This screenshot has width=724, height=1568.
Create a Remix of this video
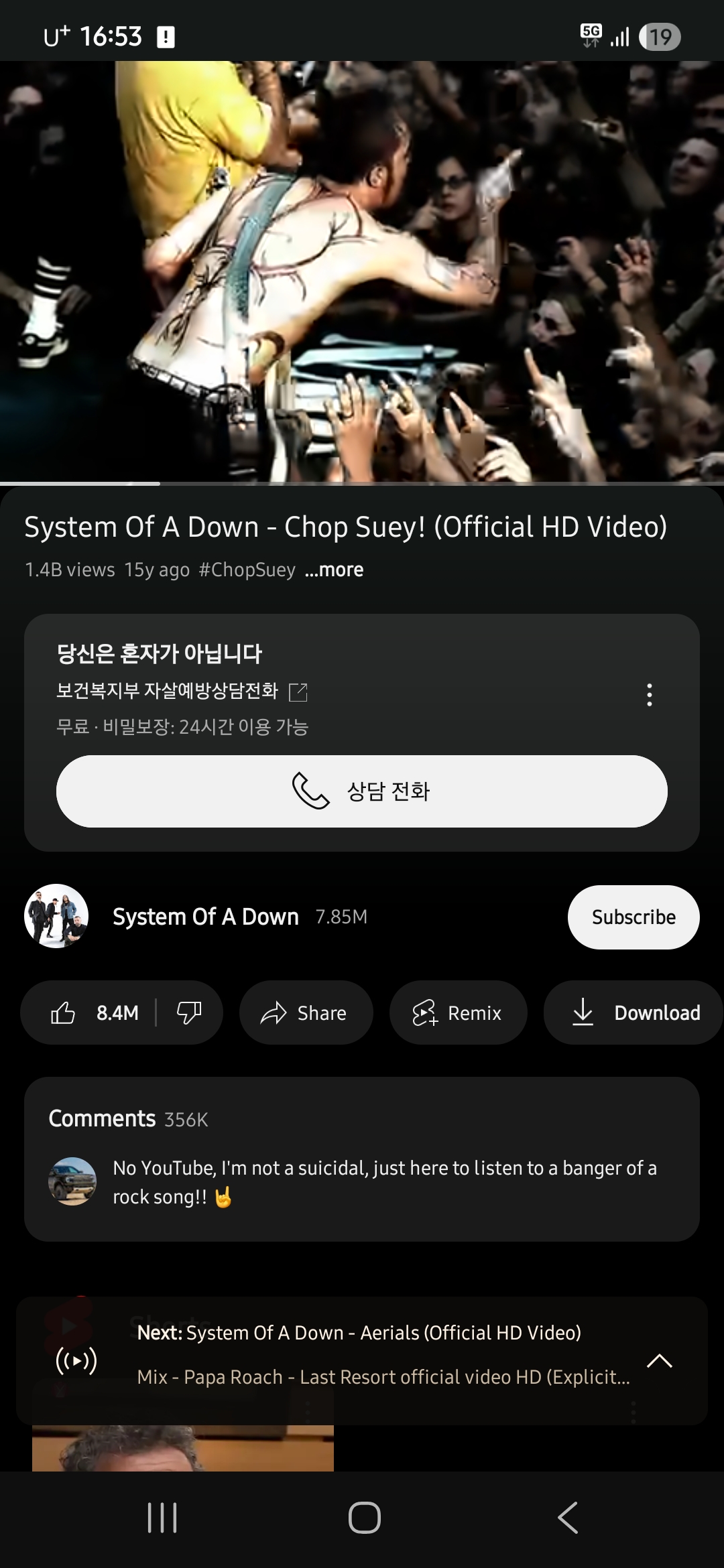tap(458, 1012)
